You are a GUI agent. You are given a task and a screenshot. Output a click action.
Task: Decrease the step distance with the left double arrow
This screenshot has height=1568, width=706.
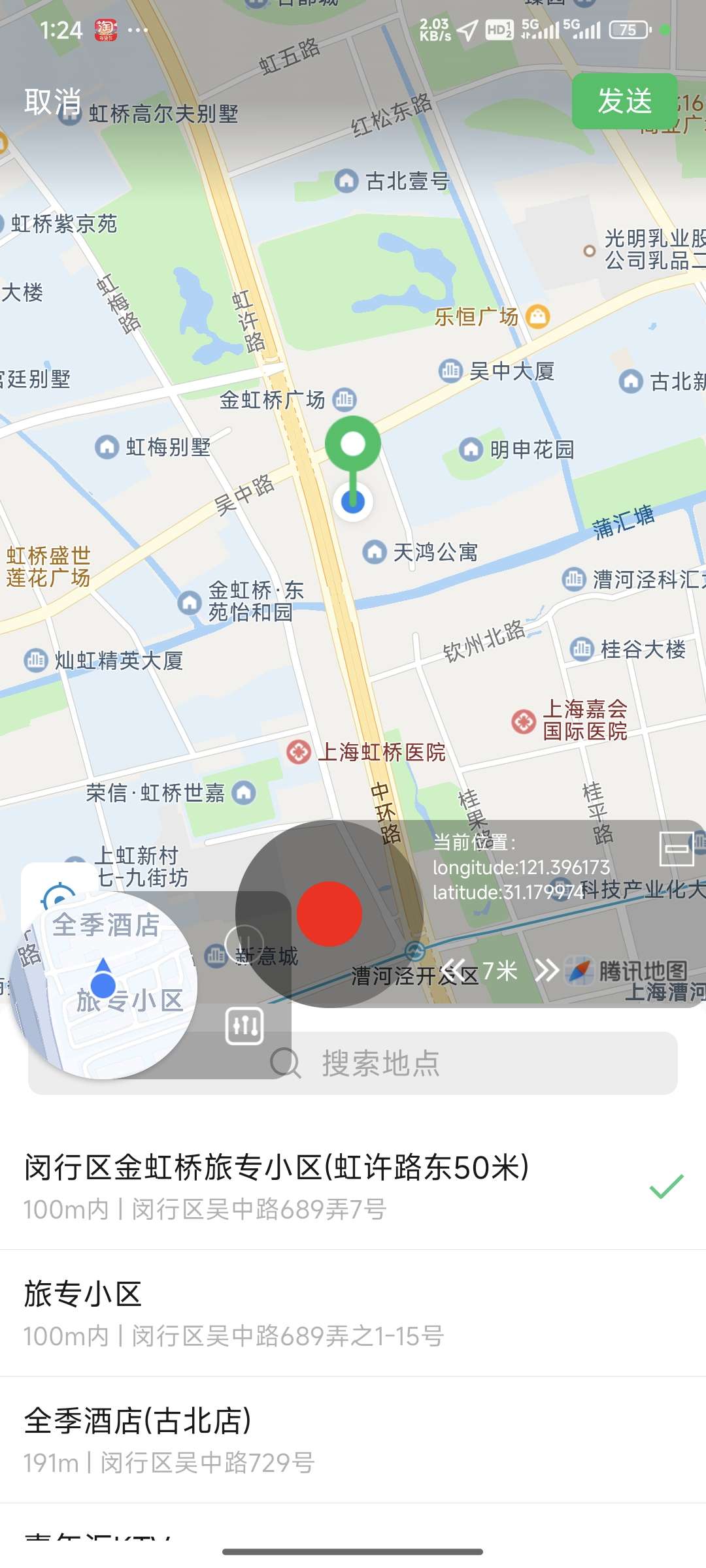point(454,971)
